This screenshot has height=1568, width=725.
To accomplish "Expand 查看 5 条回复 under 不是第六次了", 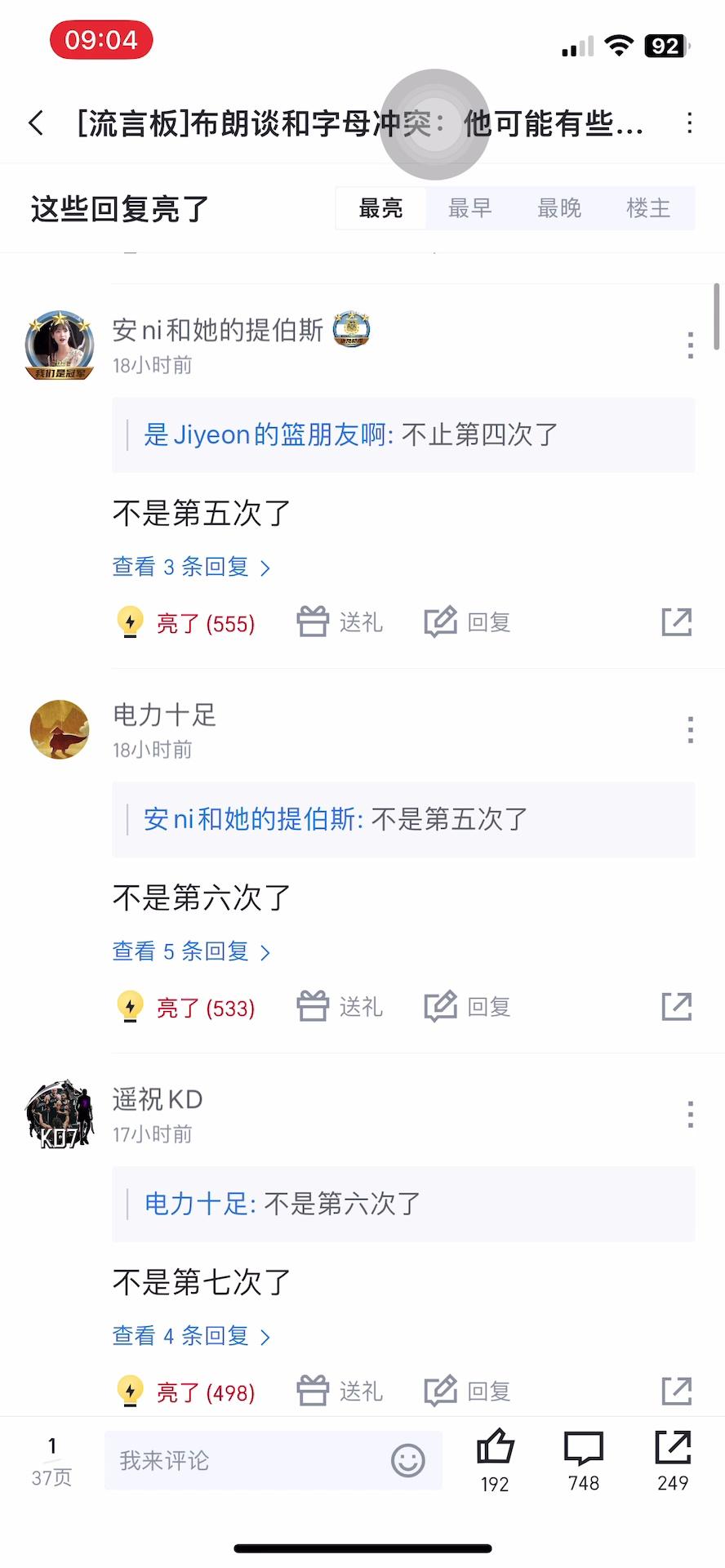I will coord(191,951).
